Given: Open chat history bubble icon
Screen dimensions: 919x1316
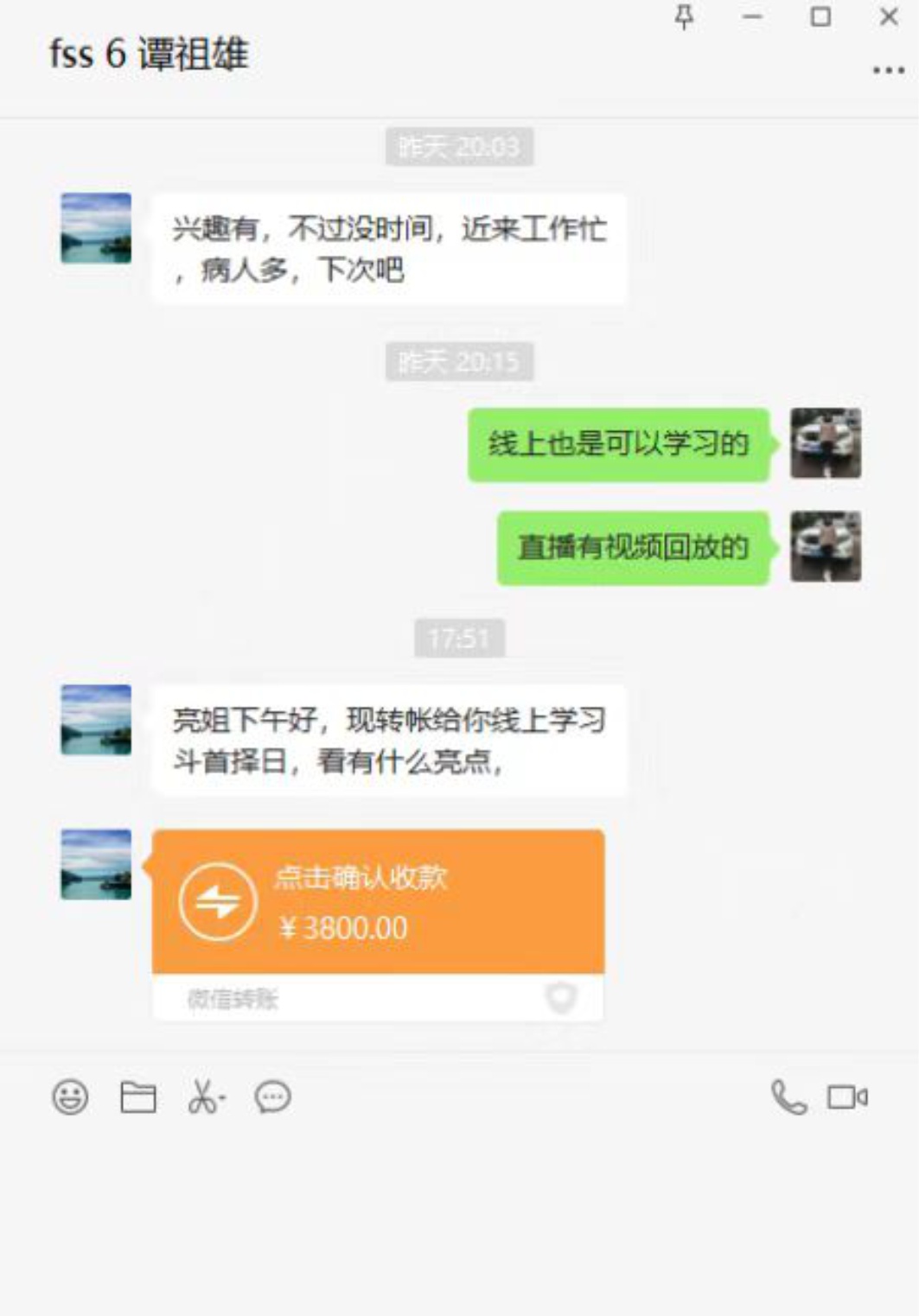Looking at the screenshot, I should coord(272,1097).
